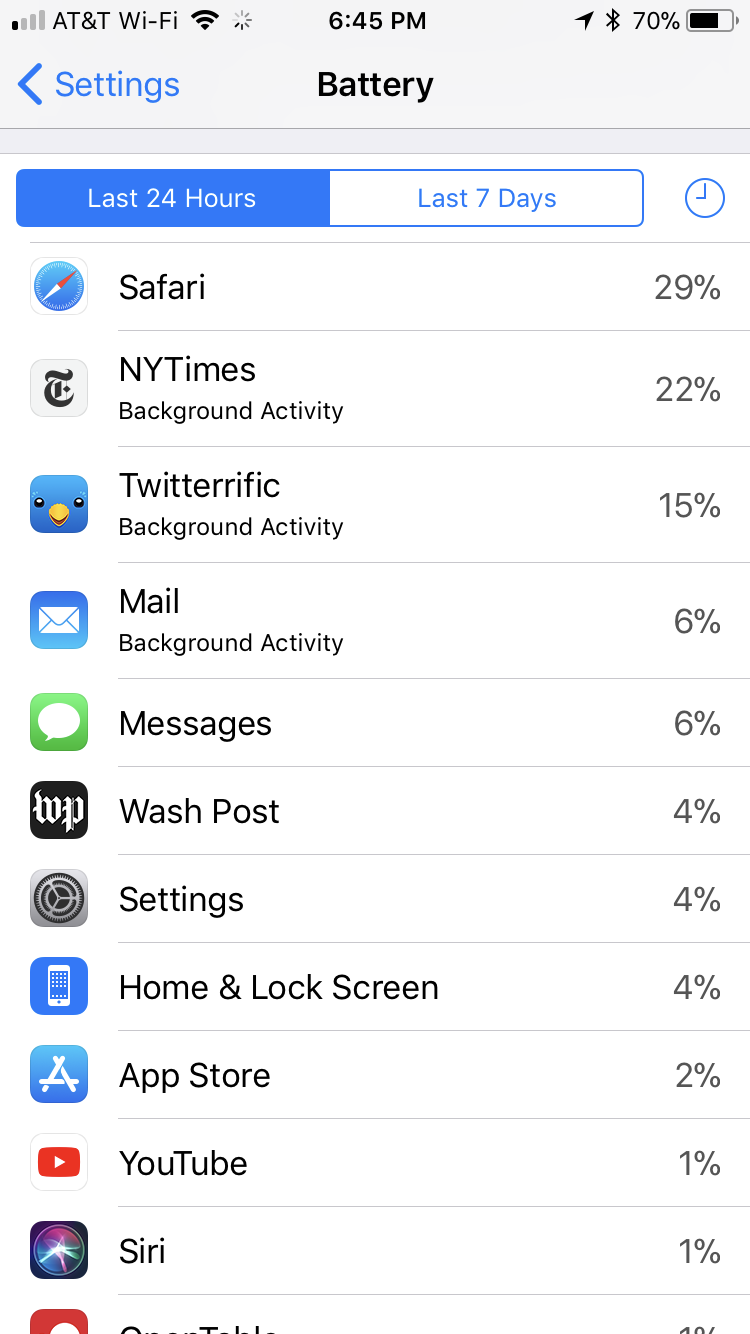Select the Settings app usage row
This screenshot has height=1334, width=750.
coord(375,899)
